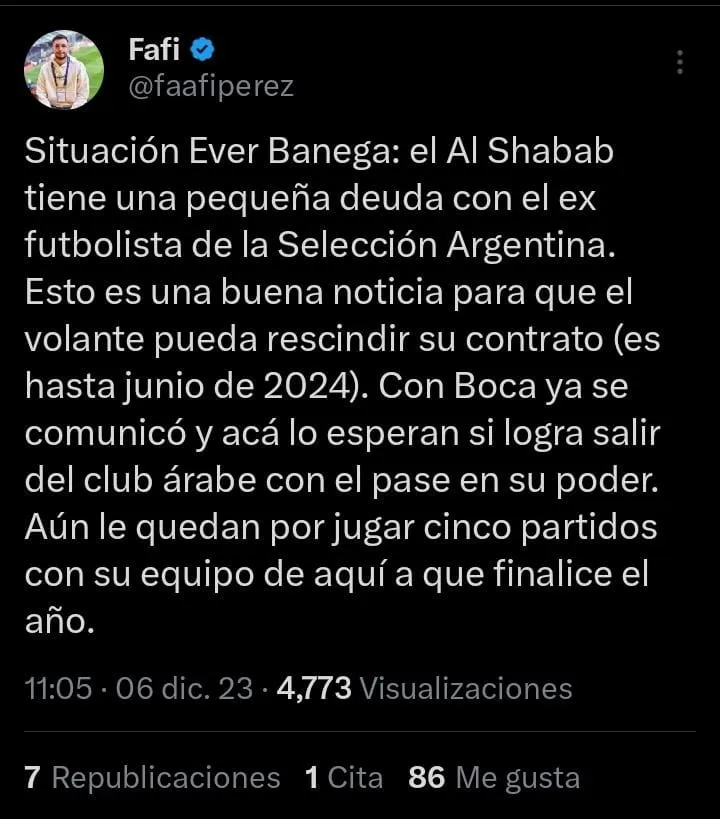The image size is (720, 819).
Task: Open the 1 Cita quote list
Action: tap(344, 777)
